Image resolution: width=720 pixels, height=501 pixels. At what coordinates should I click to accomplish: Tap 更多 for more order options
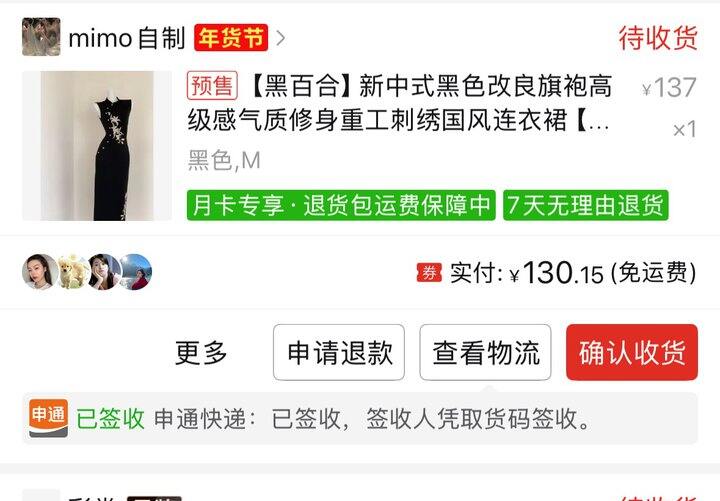[201, 353]
